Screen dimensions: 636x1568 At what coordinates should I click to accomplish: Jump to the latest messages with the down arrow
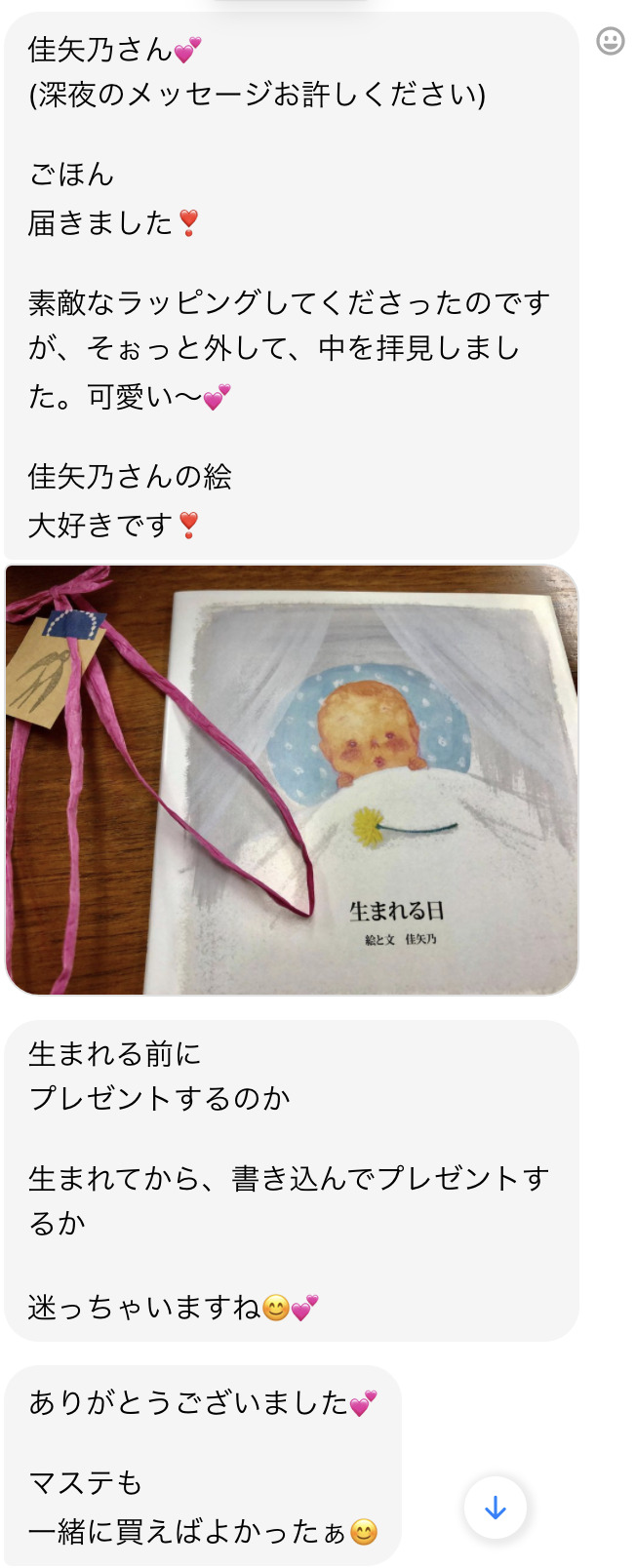tap(496, 1508)
